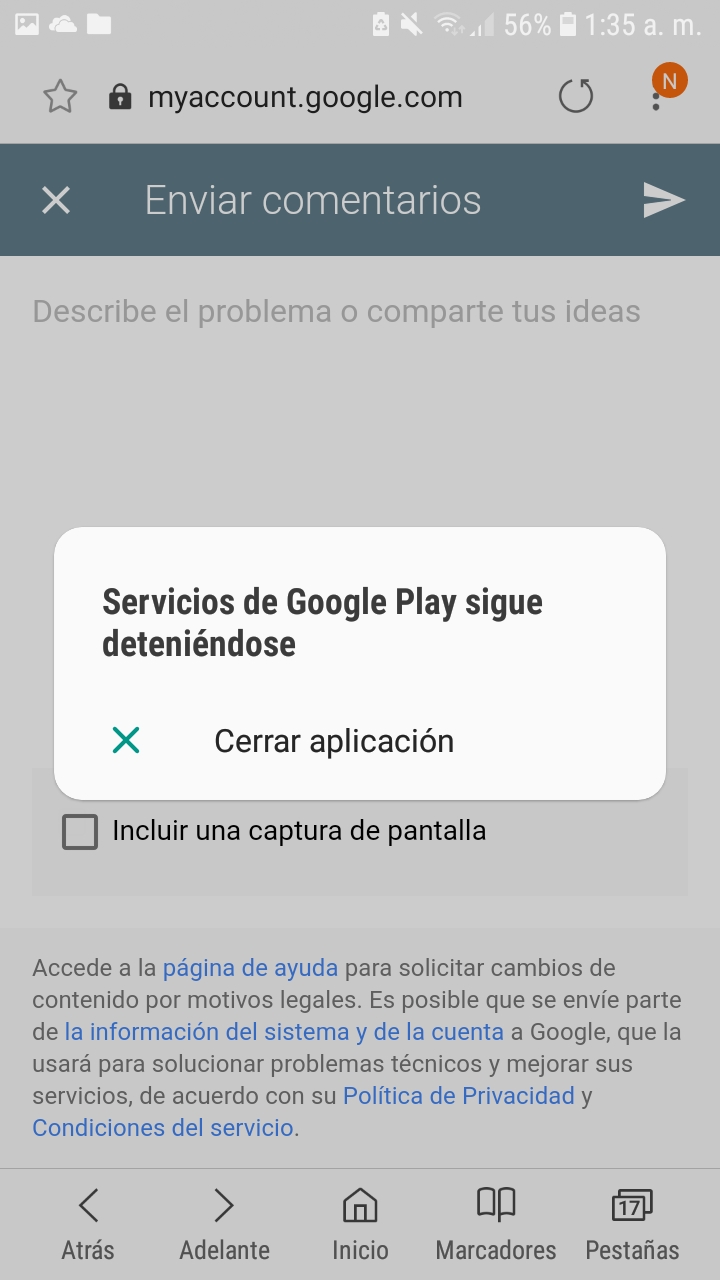The width and height of the screenshot is (720, 1280).
Task: Tap the lock icon next to myaccount.google.com
Action: pos(119,96)
